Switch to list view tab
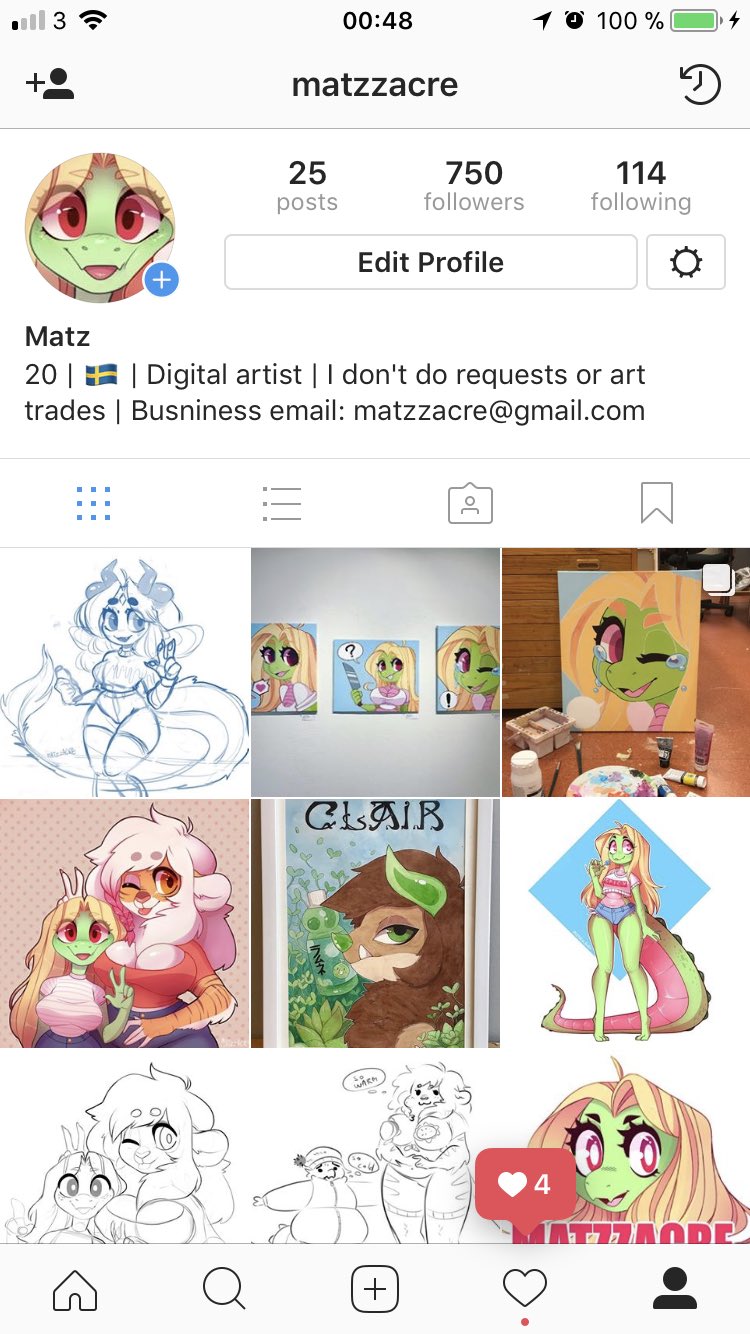This screenshot has height=1334, width=750. [281, 503]
